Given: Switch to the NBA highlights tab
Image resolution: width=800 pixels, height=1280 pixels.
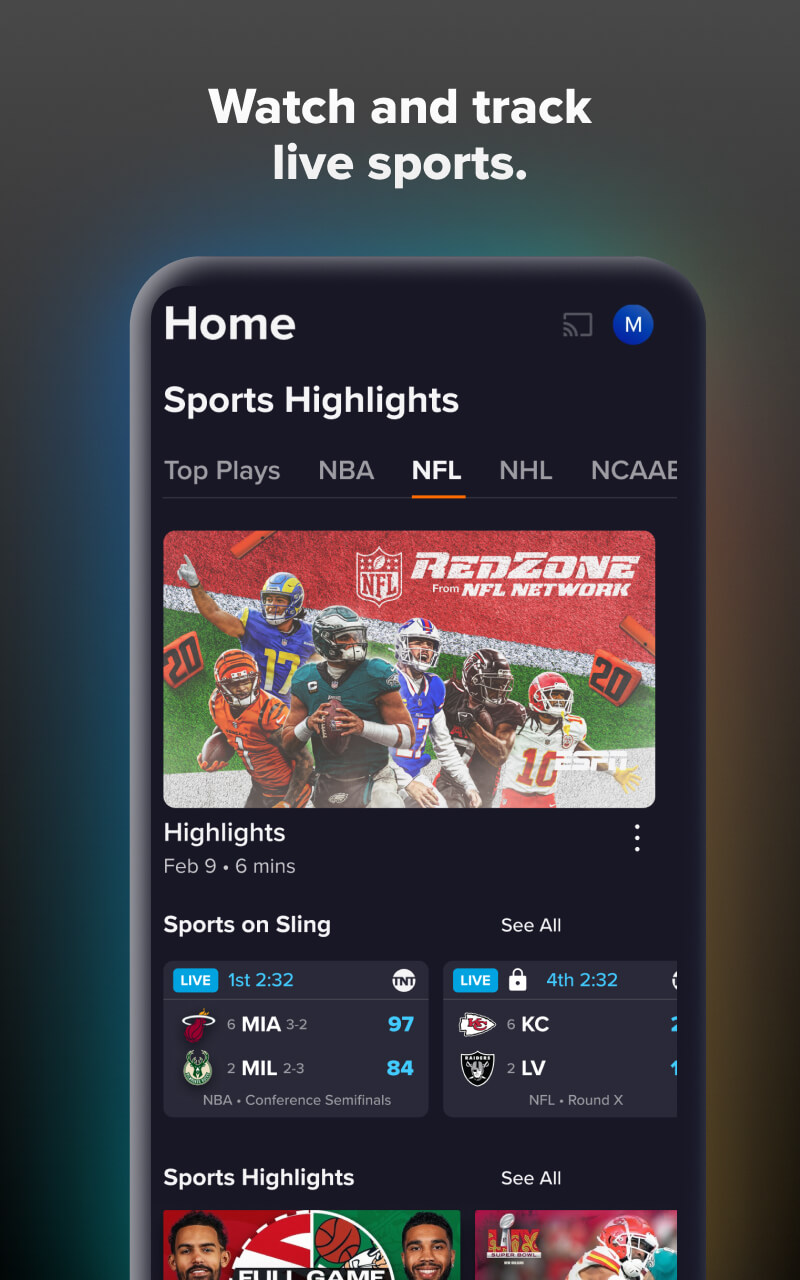Looking at the screenshot, I should point(346,470).
